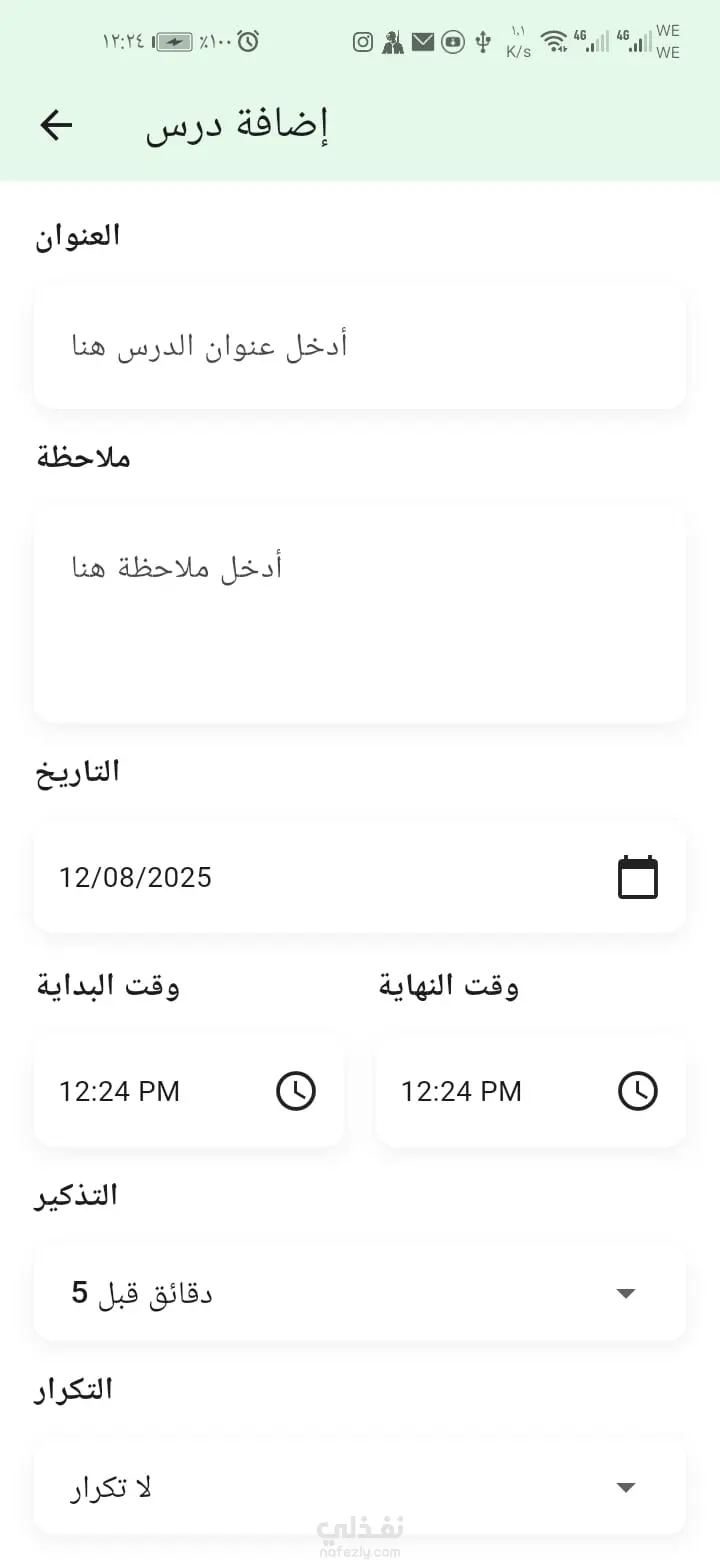Focus the ملاحظة note text area

click(360, 613)
